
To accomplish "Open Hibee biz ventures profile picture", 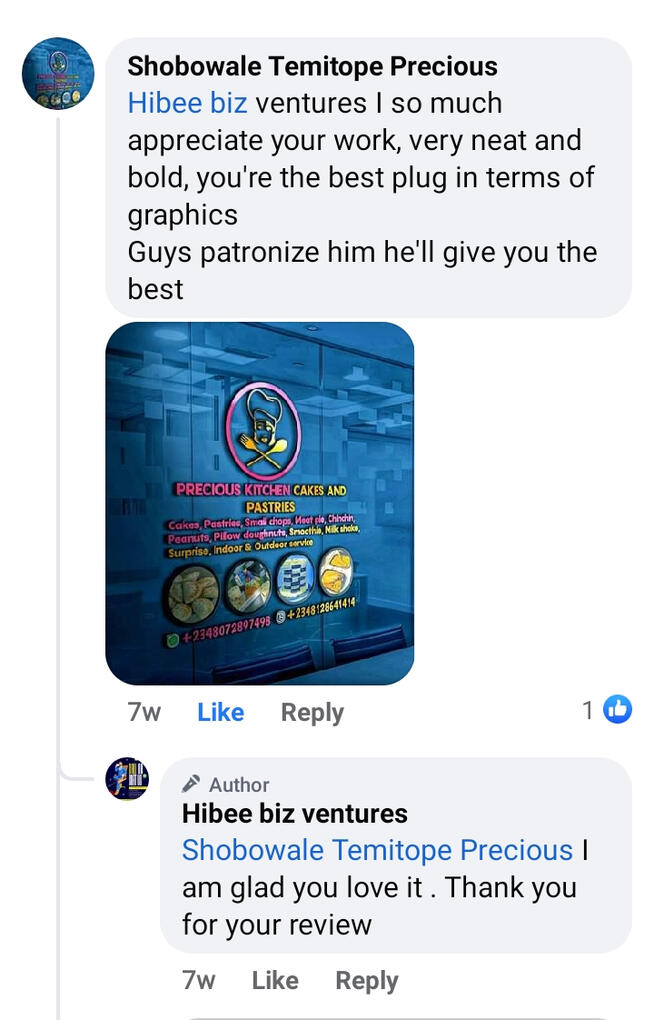I will (x=127, y=779).
